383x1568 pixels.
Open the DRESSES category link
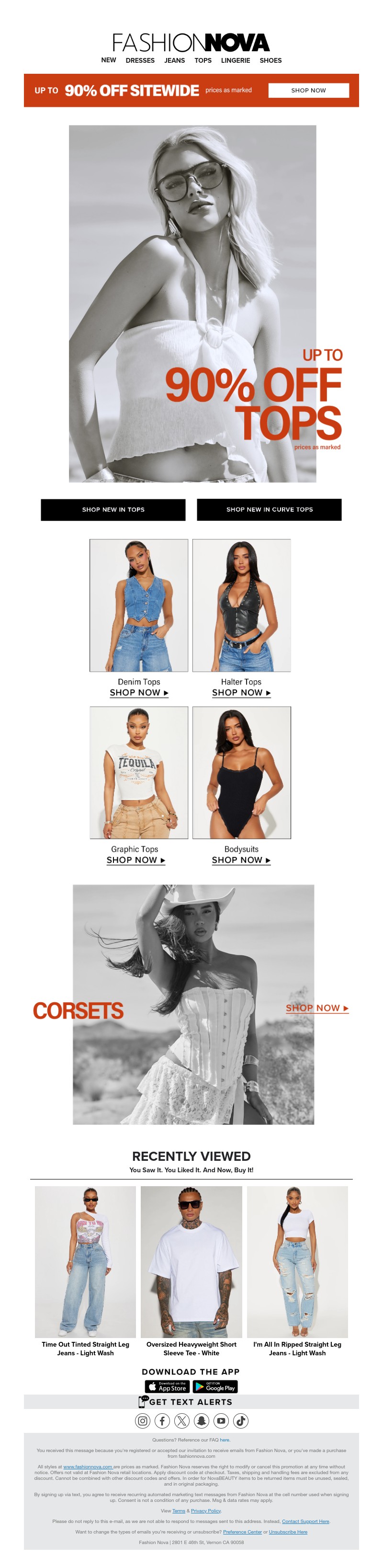(140, 60)
